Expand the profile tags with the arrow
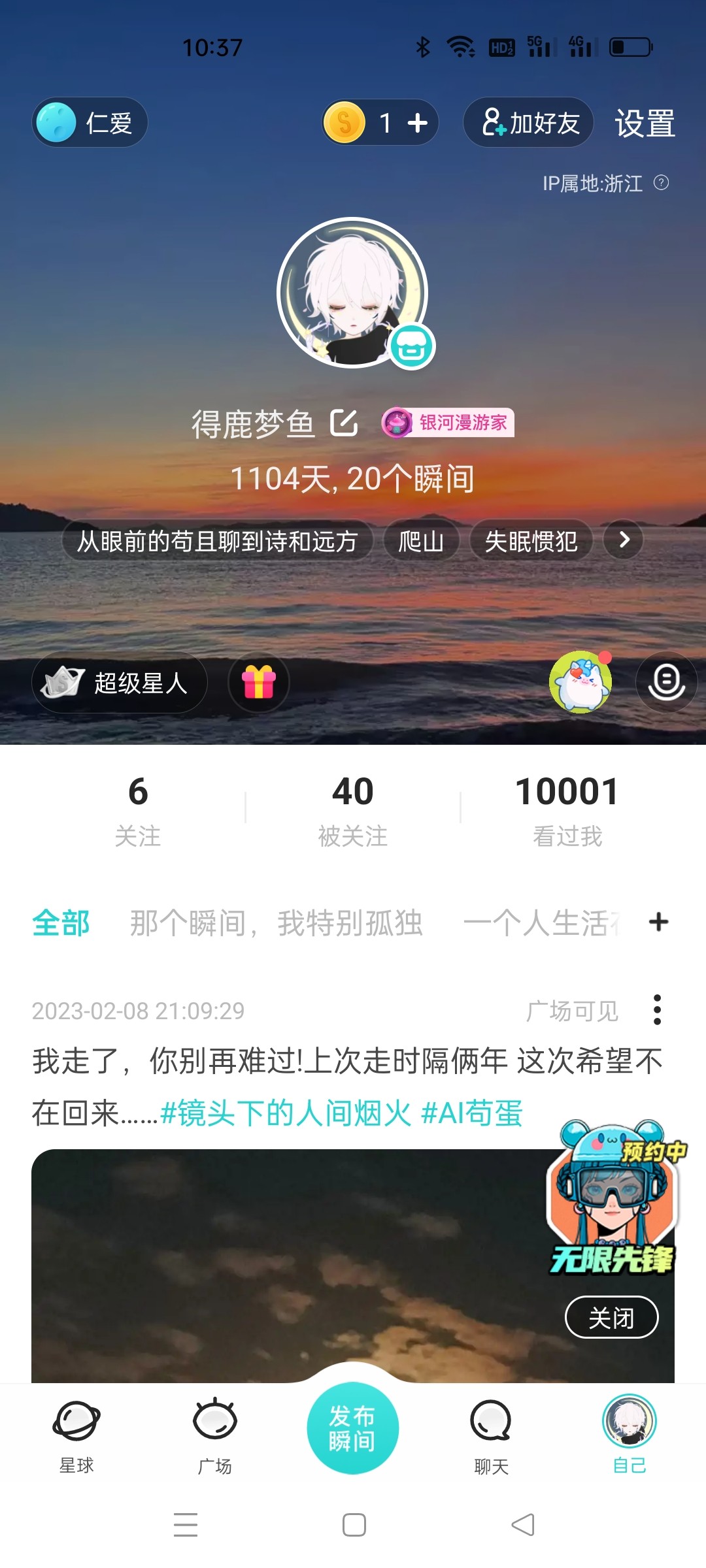706x1568 pixels. tap(623, 540)
